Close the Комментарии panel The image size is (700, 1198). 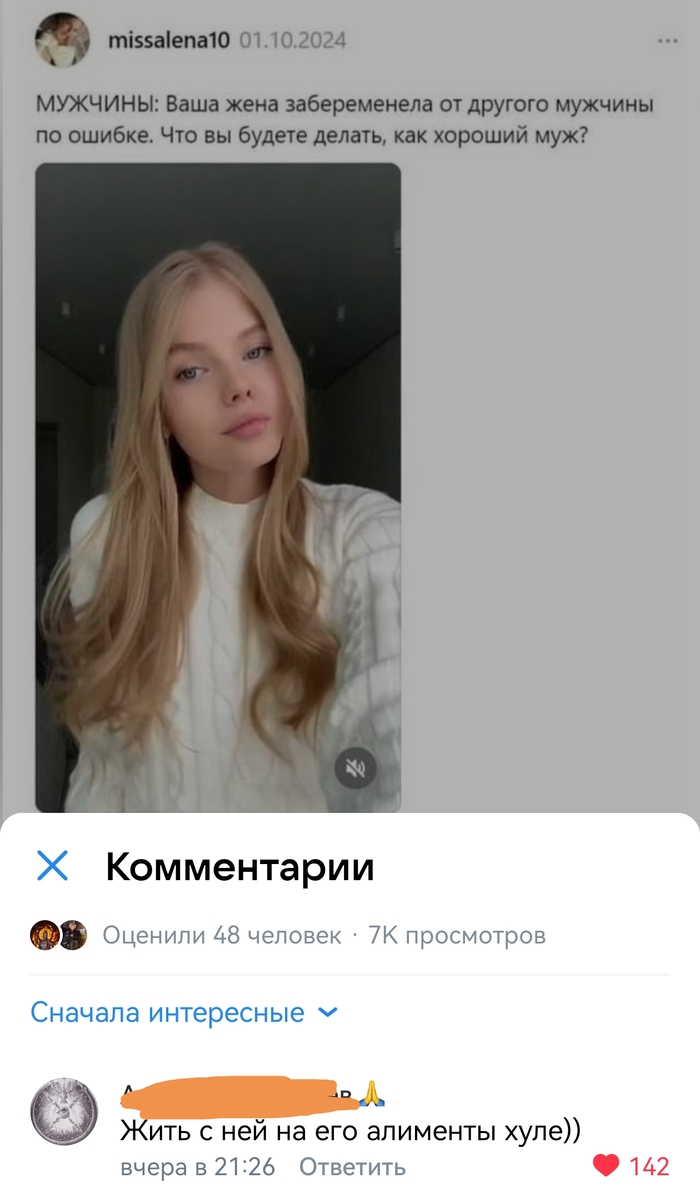pos(52,866)
